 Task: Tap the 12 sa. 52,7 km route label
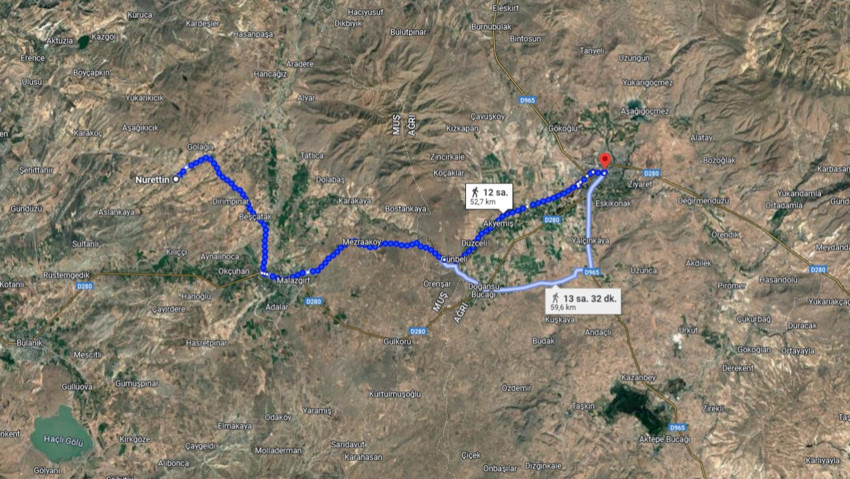(x=487, y=196)
